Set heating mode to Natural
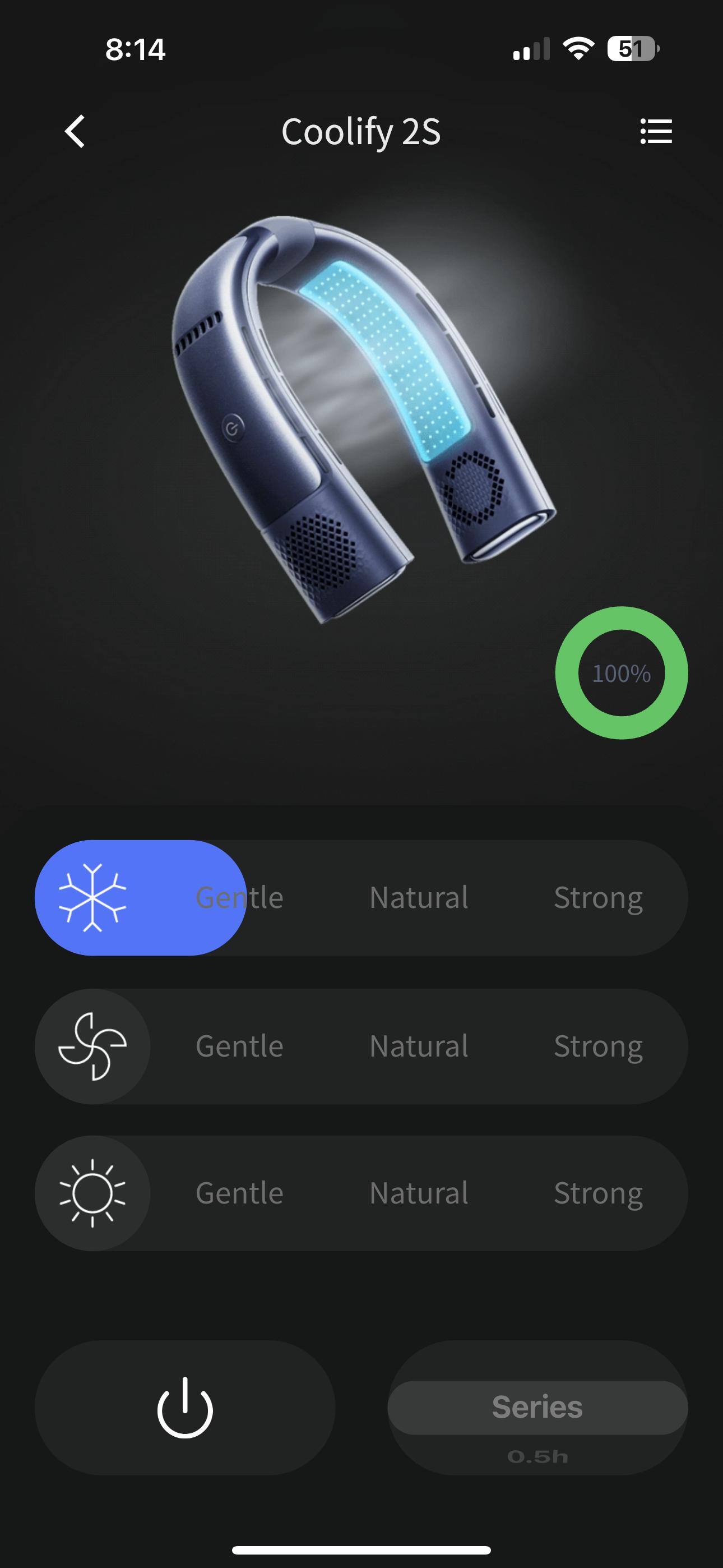 pos(419,1193)
